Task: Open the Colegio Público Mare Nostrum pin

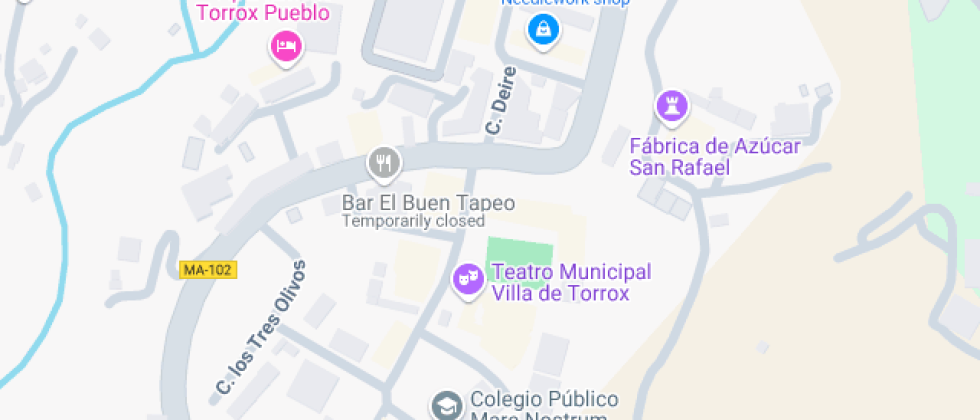Action: [446, 404]
